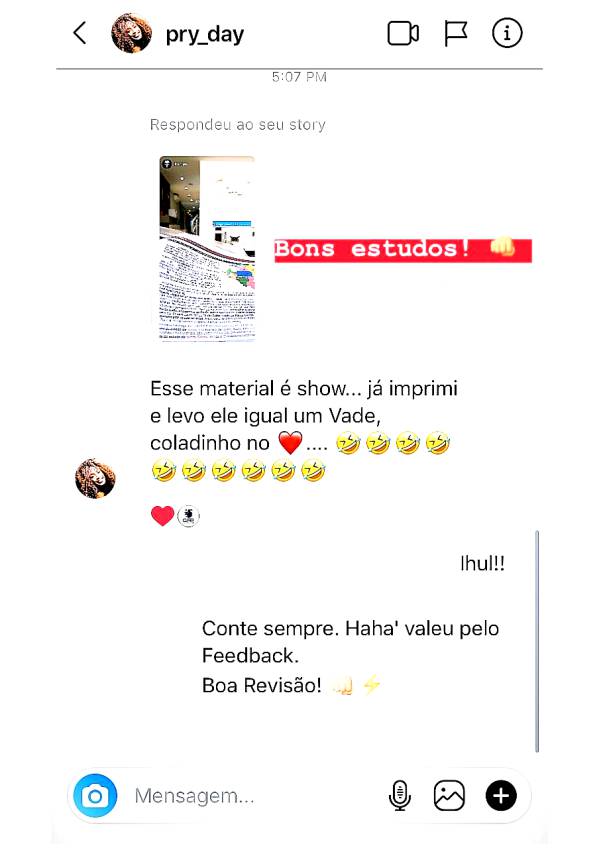Image resolution: width=600 pixels, height=848 pixels.
Task: Record a voice message with microphone
Action: (399, 796)
